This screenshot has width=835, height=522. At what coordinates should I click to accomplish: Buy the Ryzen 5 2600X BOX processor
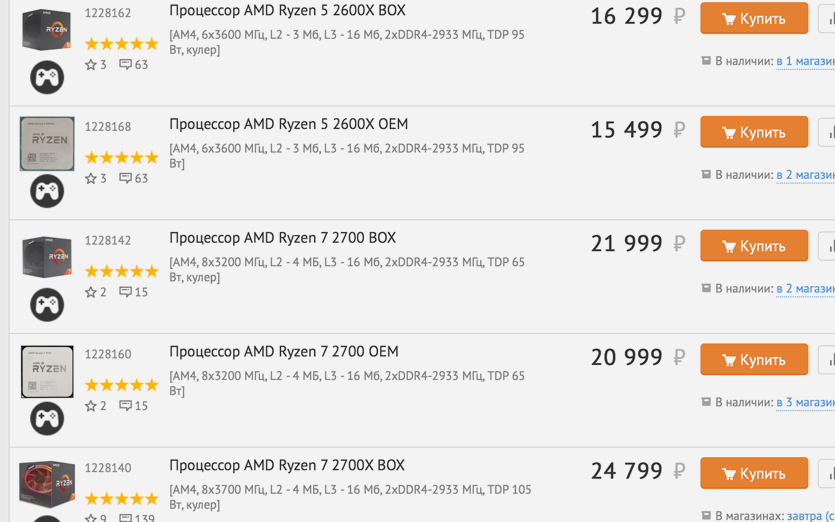[x=754, y=18]
